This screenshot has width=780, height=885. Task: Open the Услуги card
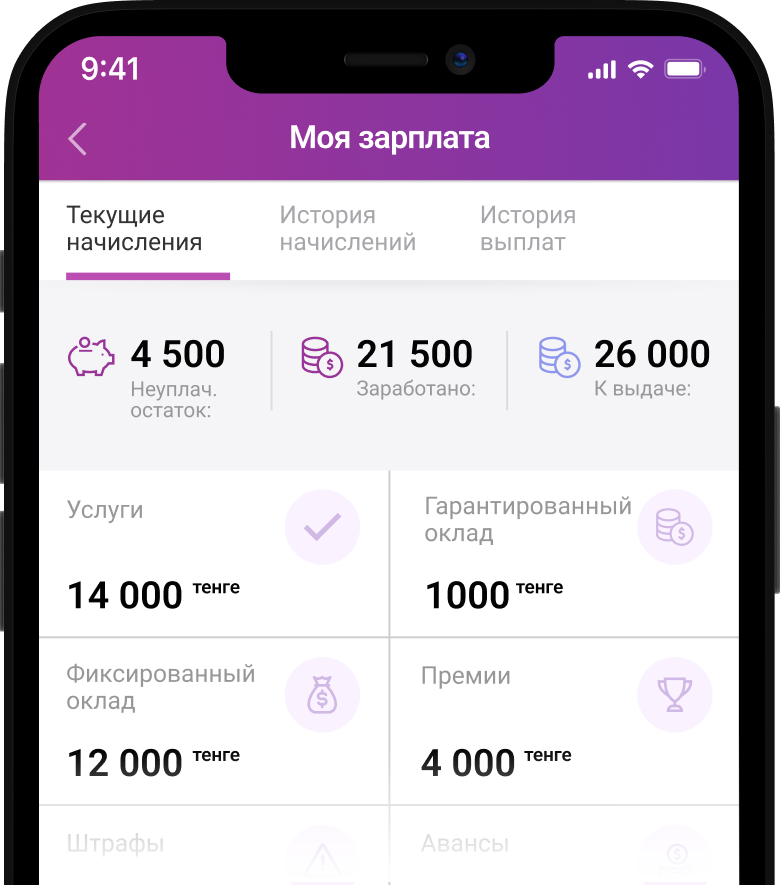(214, 553)
